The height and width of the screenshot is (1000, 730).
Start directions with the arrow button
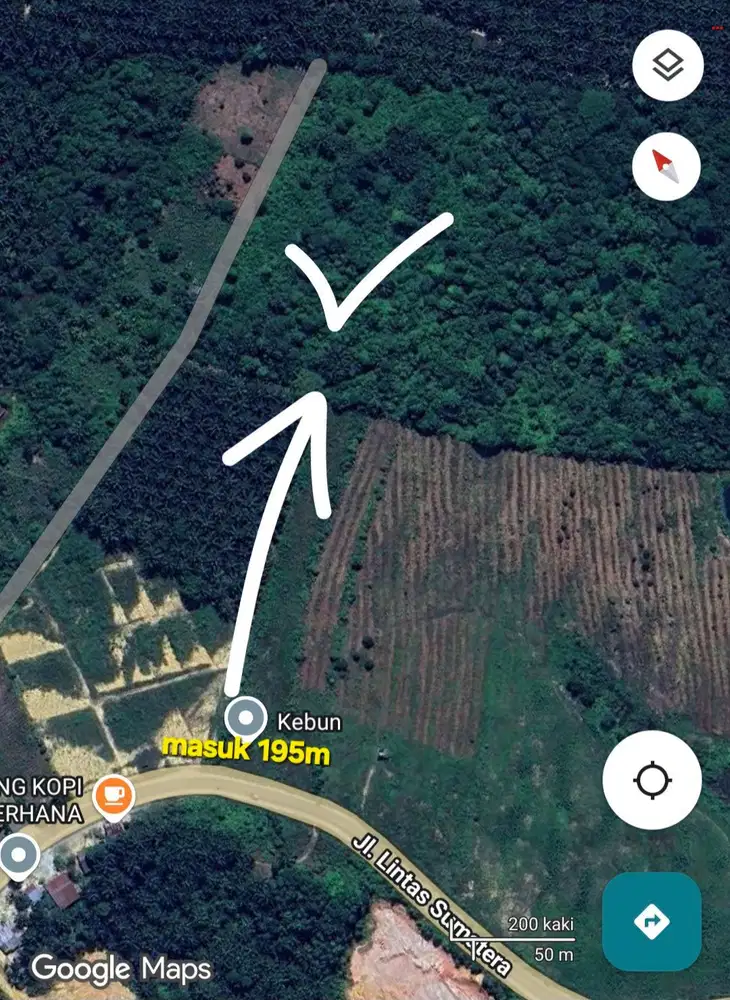point(652,921)
